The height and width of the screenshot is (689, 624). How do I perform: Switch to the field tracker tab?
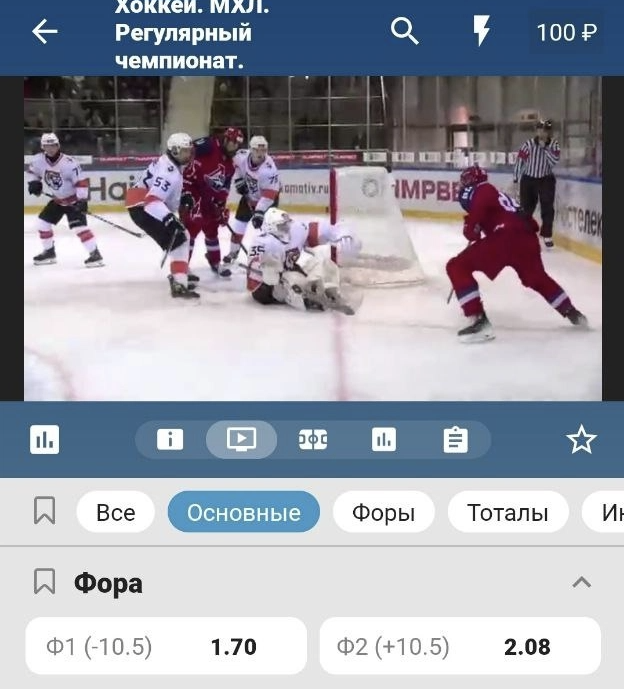(313, 439)
